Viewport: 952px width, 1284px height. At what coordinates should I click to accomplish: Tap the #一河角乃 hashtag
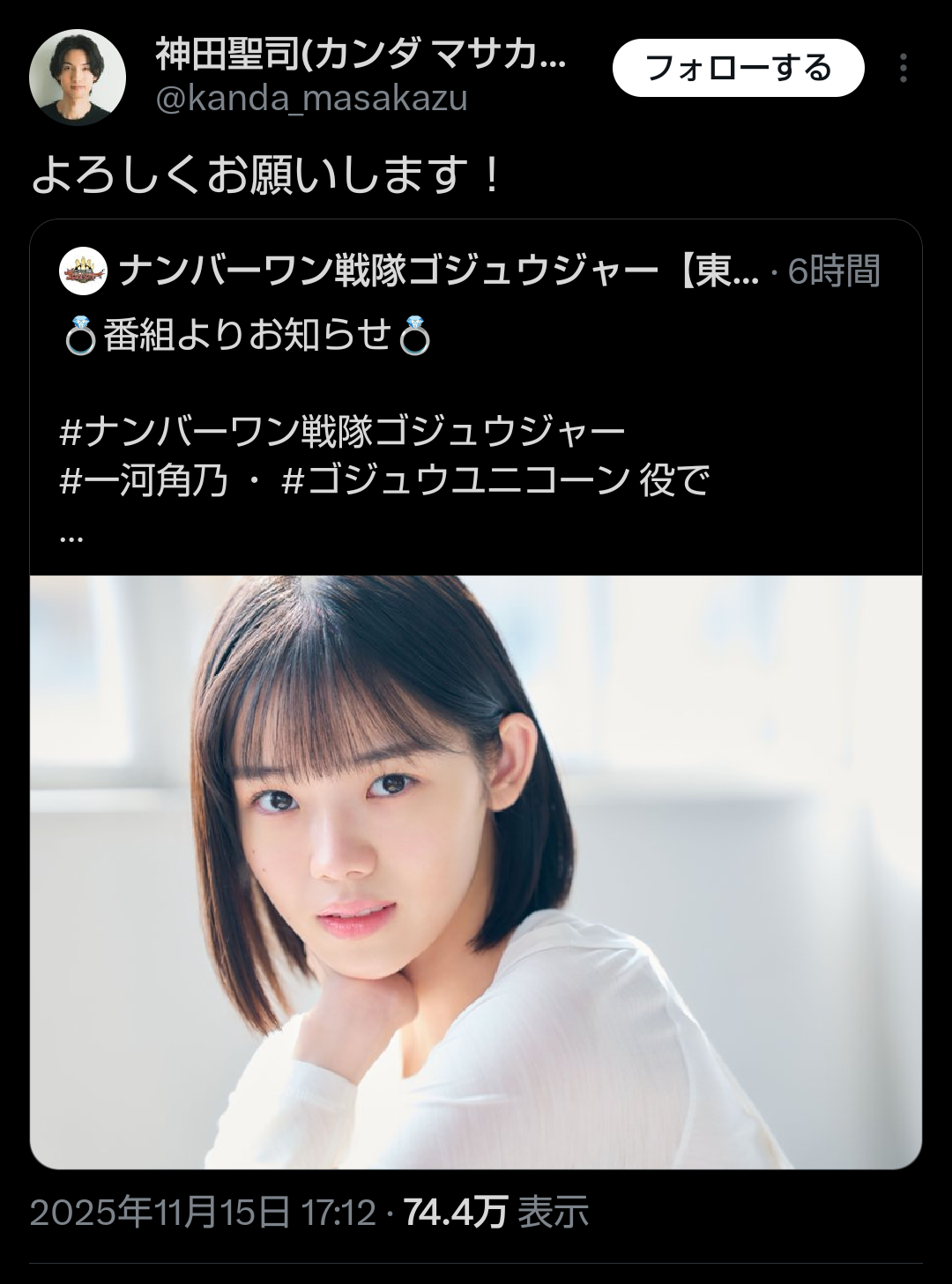pos(144,481)
